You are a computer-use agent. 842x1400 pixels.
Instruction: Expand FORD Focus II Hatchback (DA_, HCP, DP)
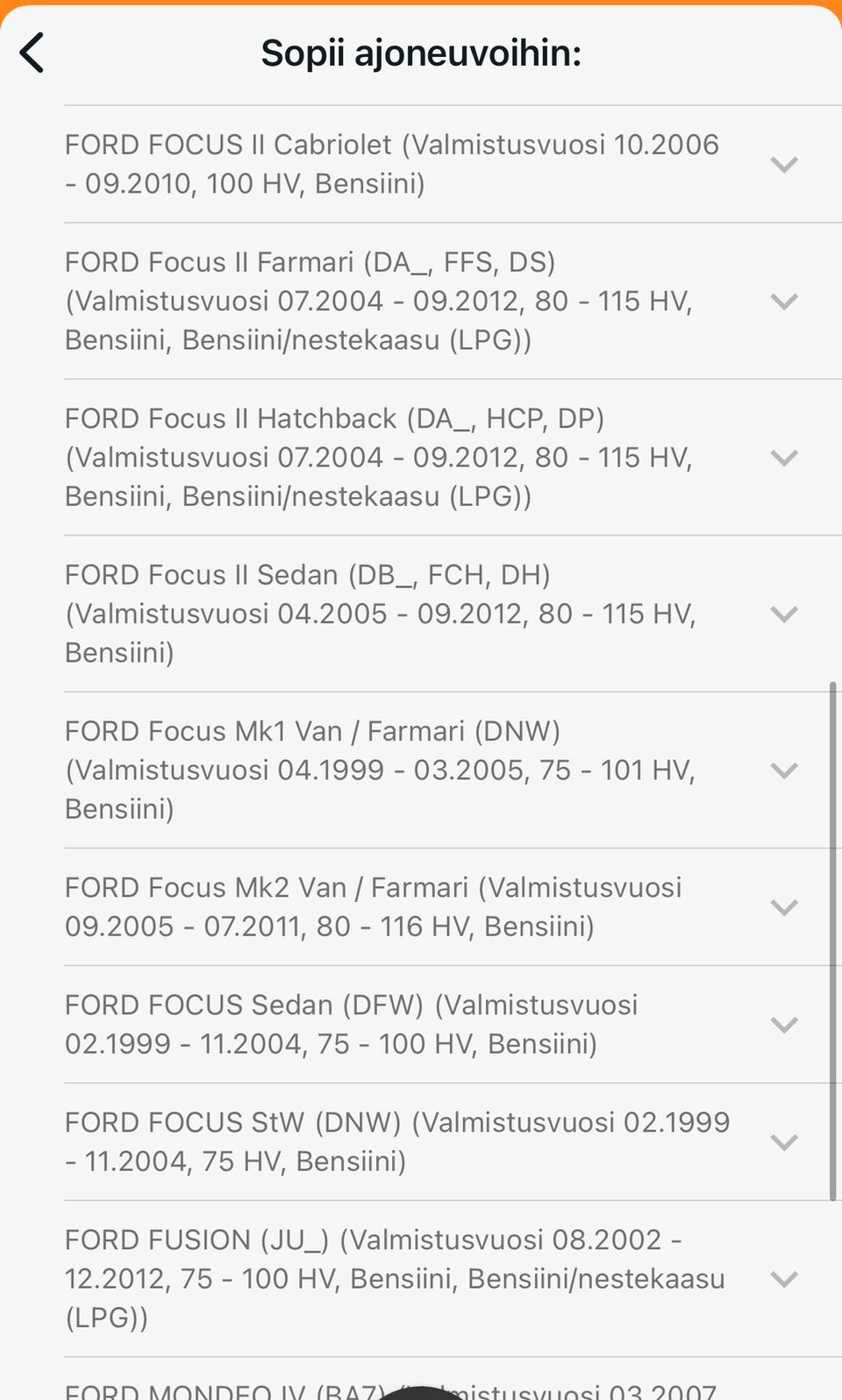click(783, 458)
